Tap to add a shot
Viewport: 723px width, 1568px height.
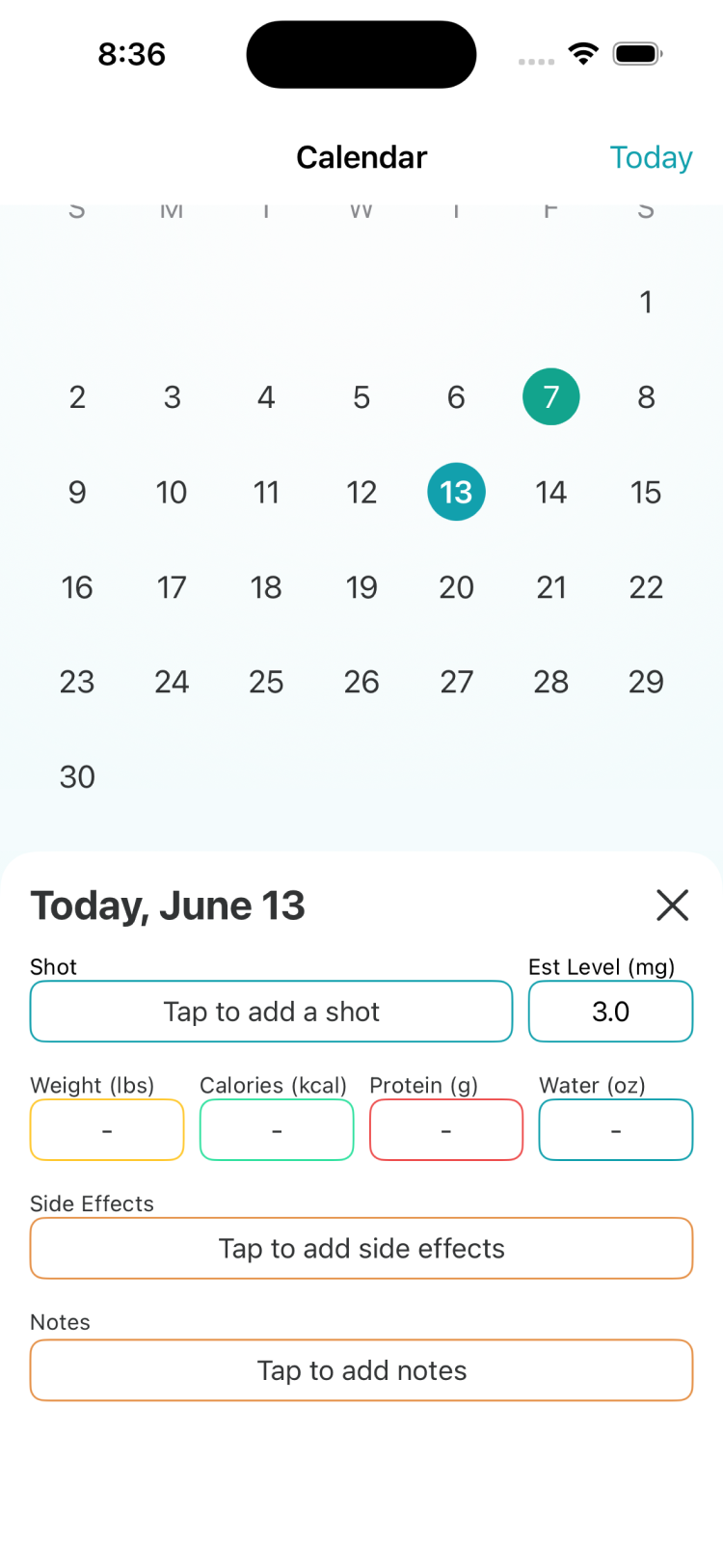pyautogui.click(x=271, y=1012)
